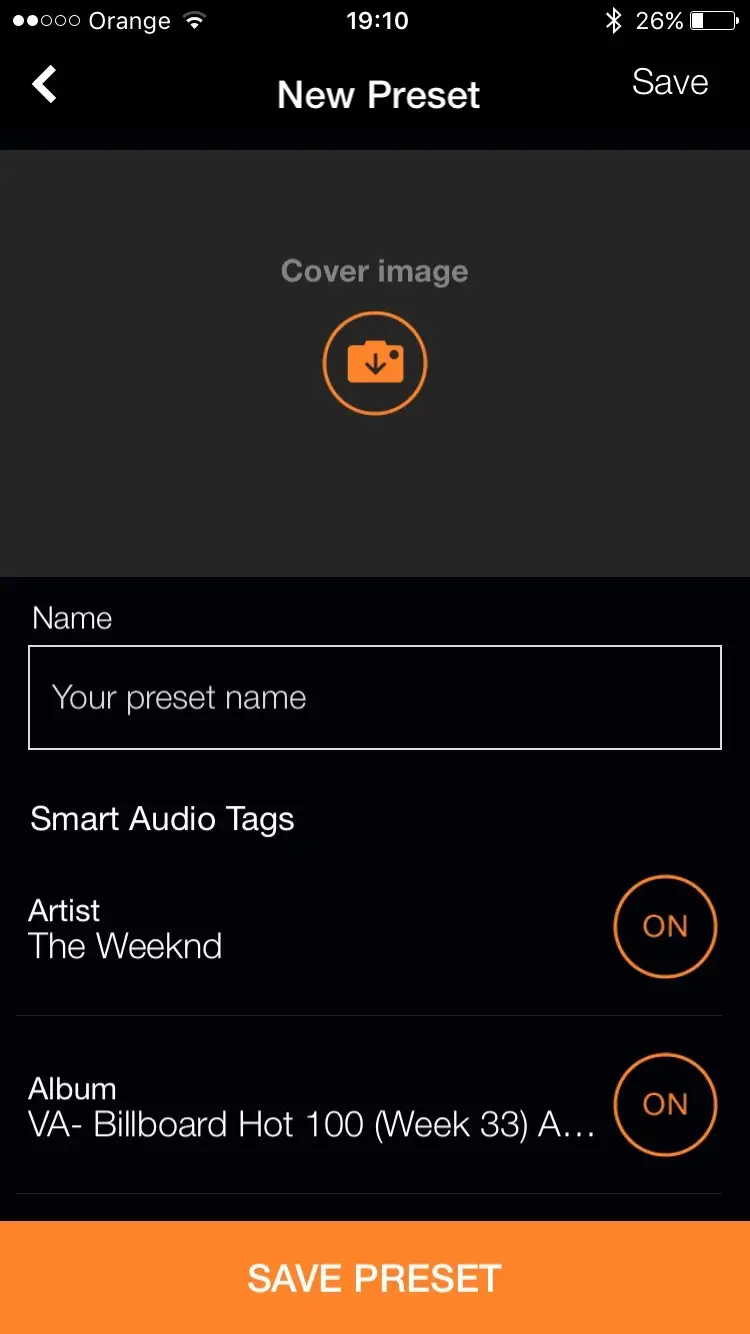Tap Save in the top bar

pyautogui.click(x=670, y=83)
